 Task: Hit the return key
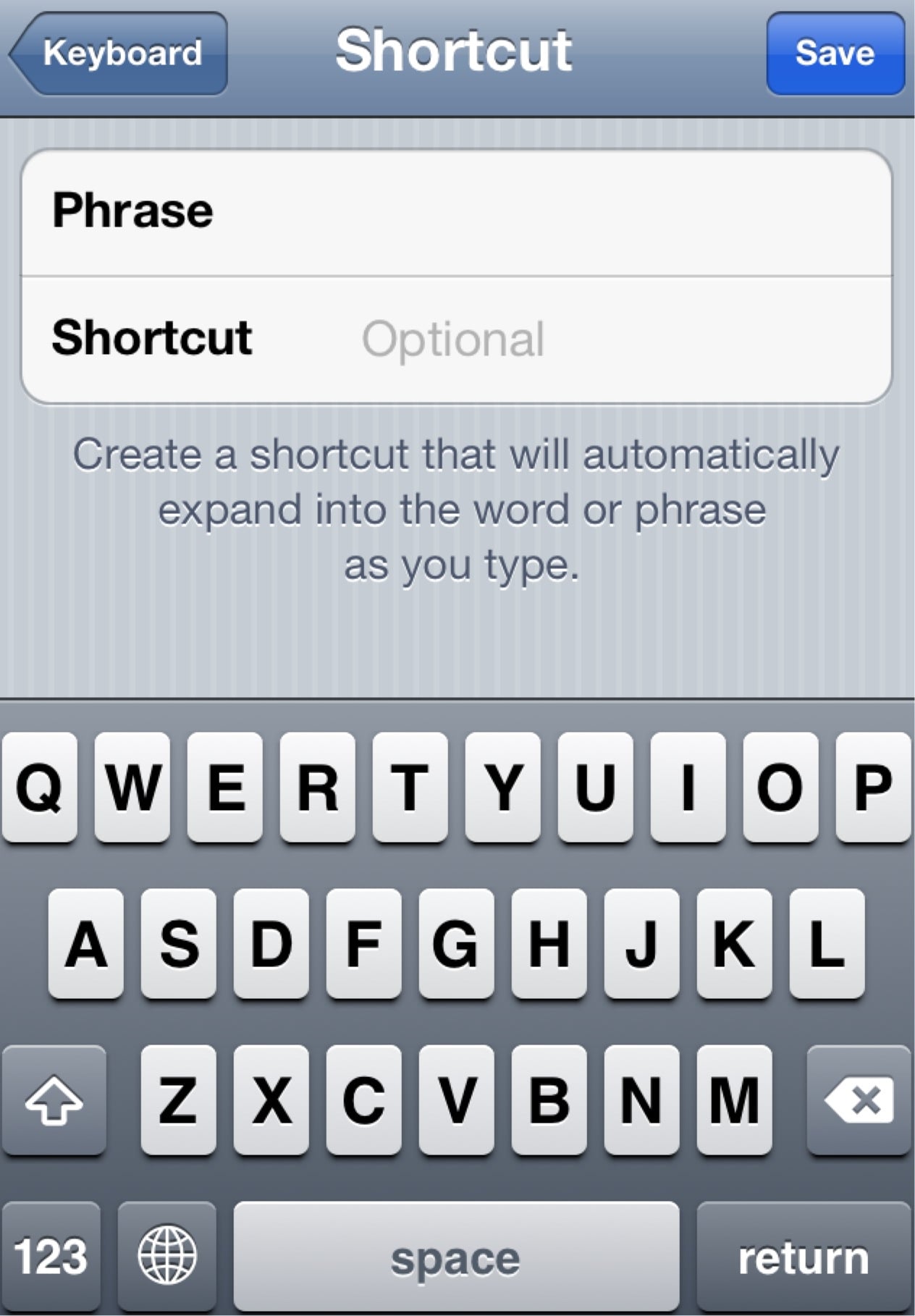click(x=804, y=1256)
